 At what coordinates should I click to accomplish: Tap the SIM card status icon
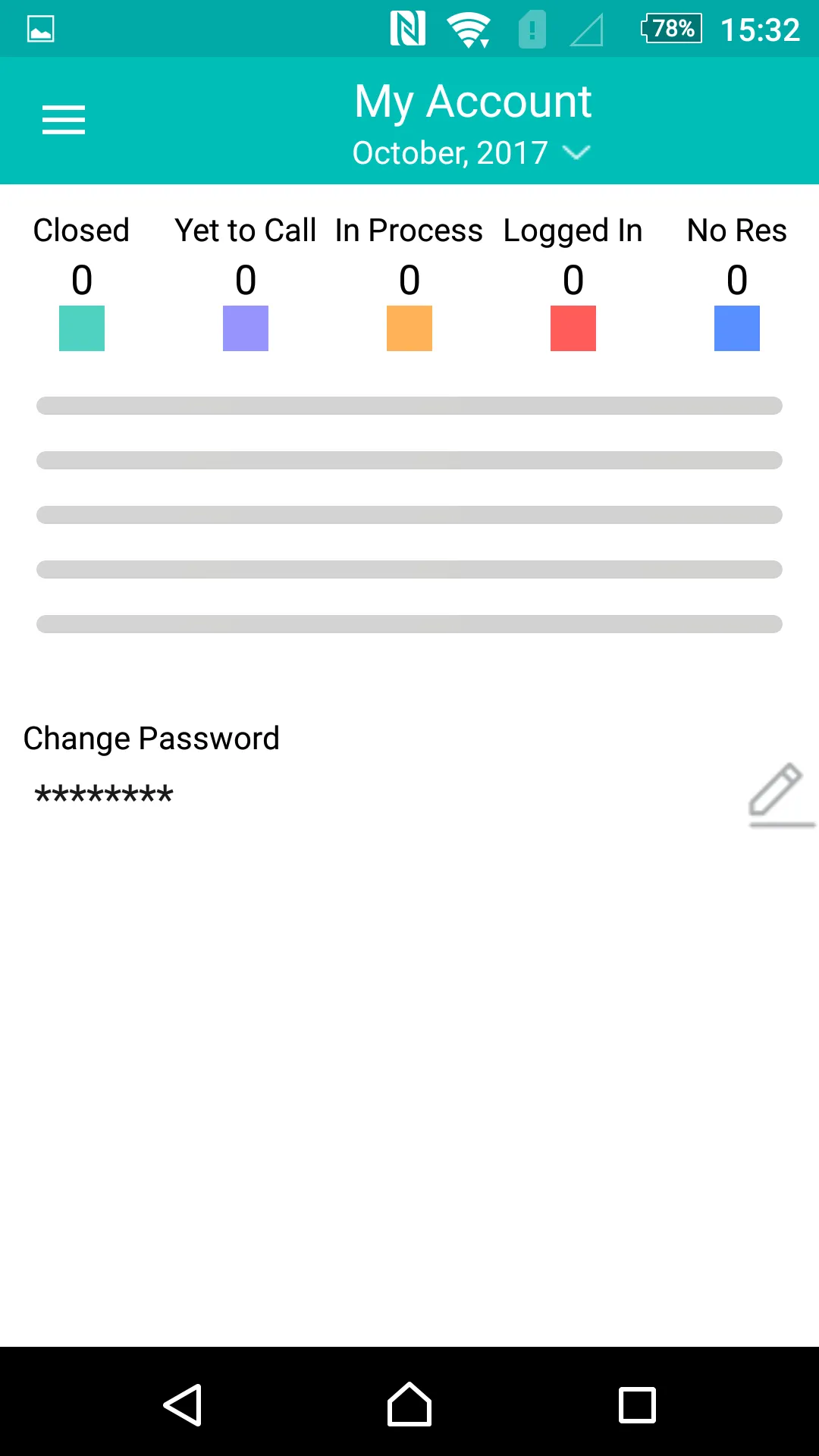(x=532, y=29)
